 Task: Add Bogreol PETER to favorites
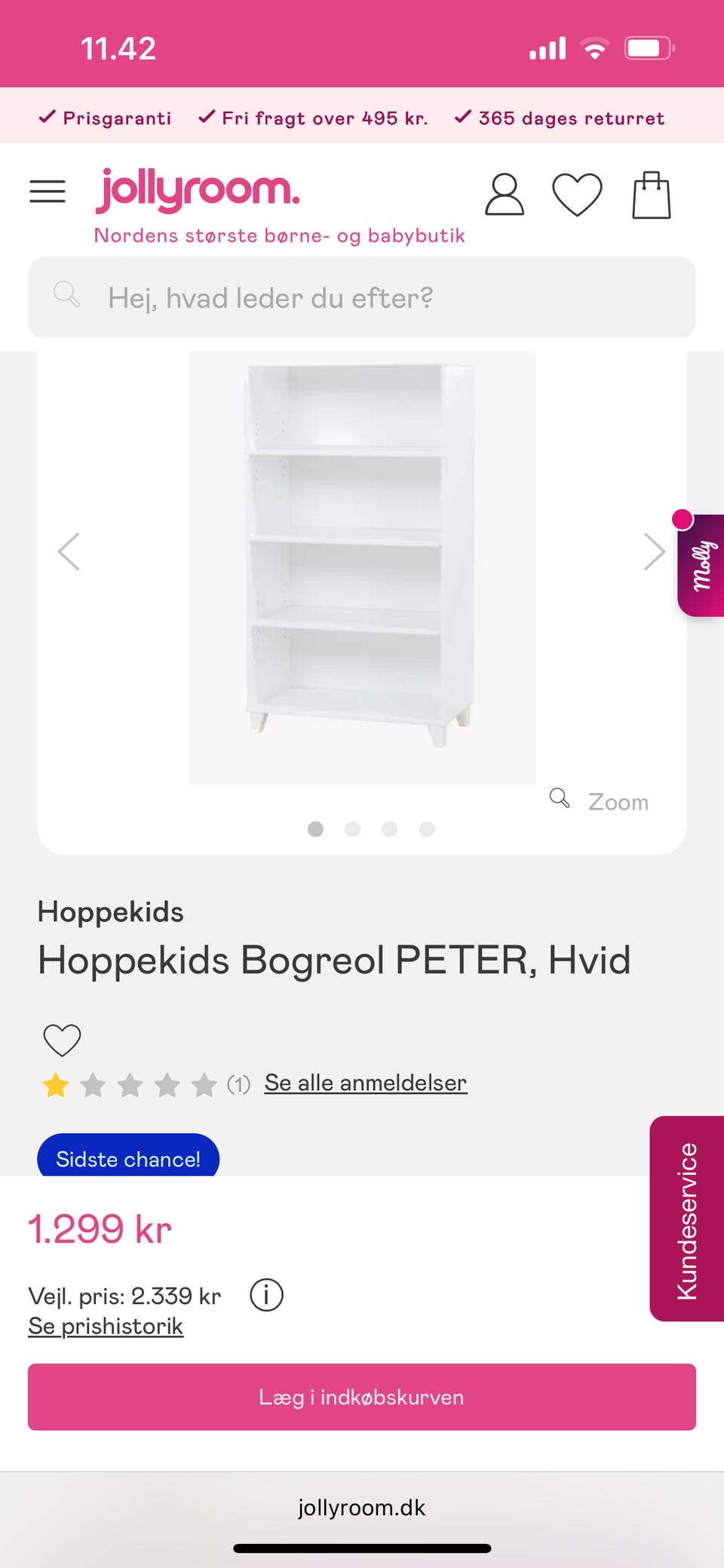click(x=62, y=1041)
